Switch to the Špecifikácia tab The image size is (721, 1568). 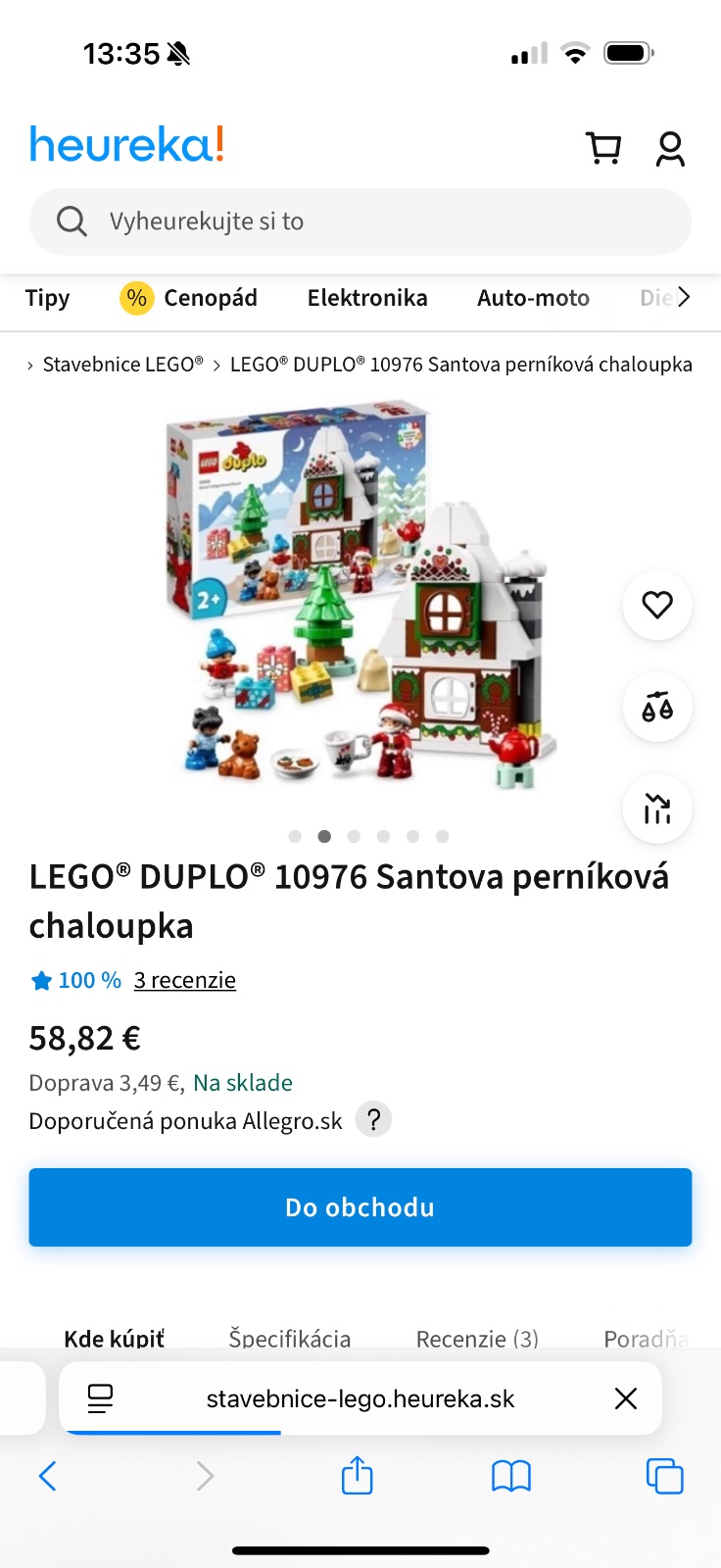point(289,1338)
